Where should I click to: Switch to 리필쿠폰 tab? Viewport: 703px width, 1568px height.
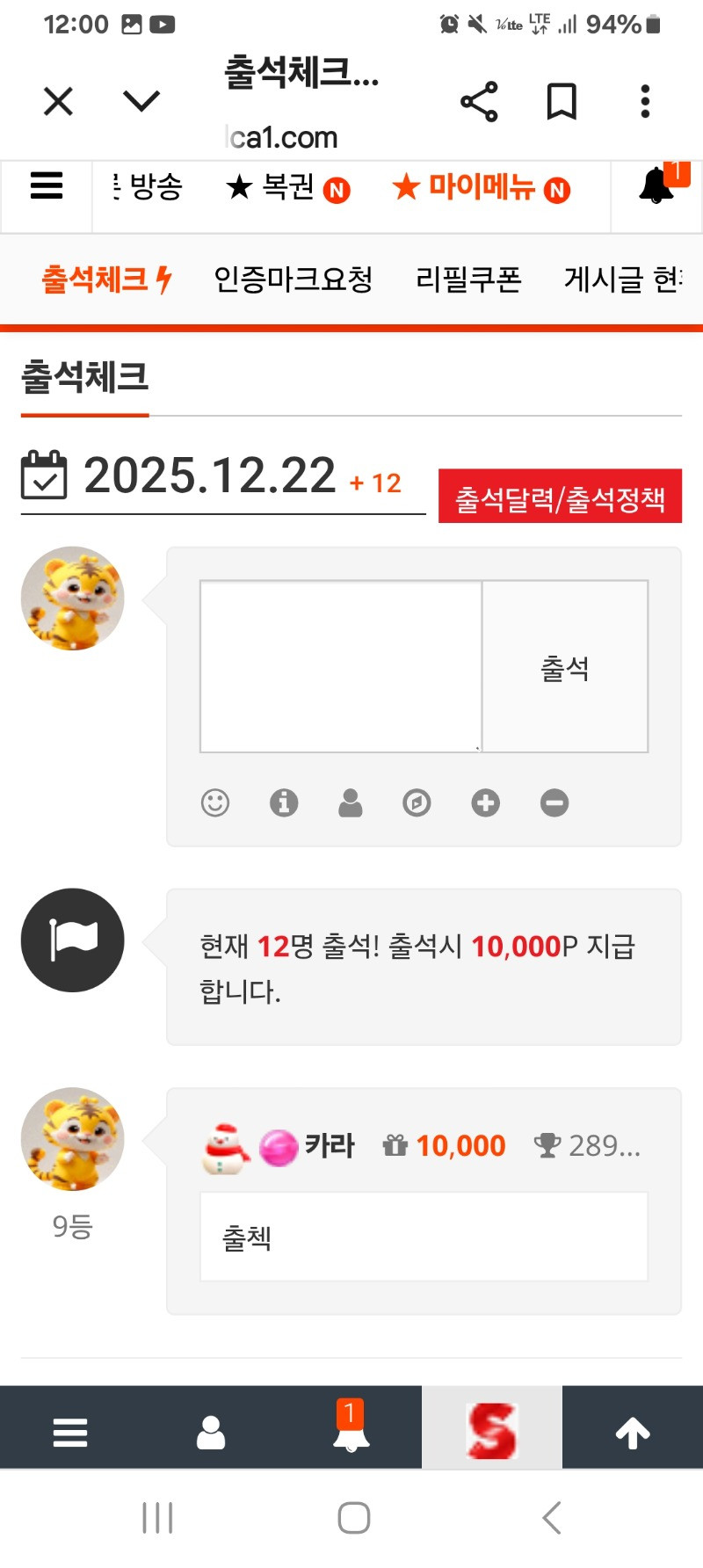[468, 279]
